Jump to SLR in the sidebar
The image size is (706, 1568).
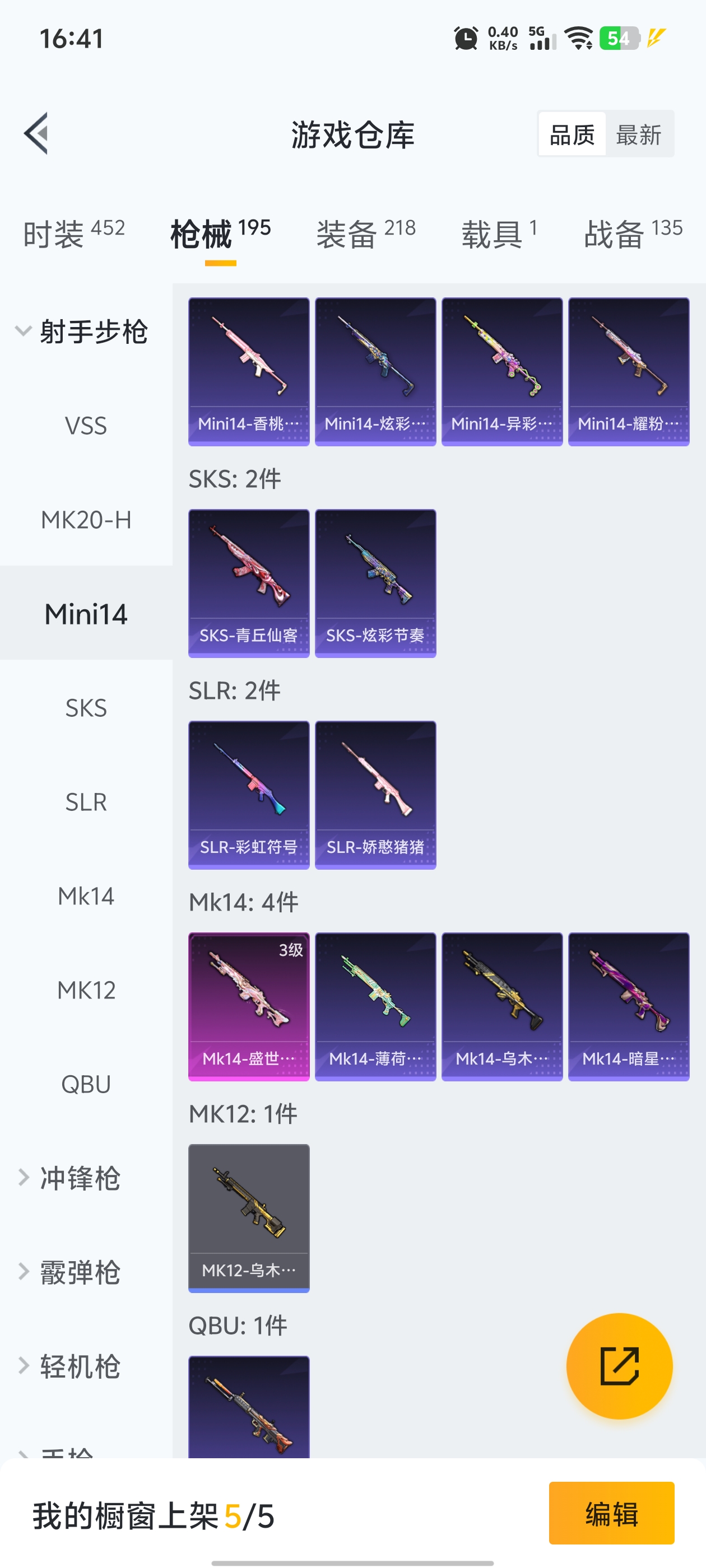click(86, 802)
